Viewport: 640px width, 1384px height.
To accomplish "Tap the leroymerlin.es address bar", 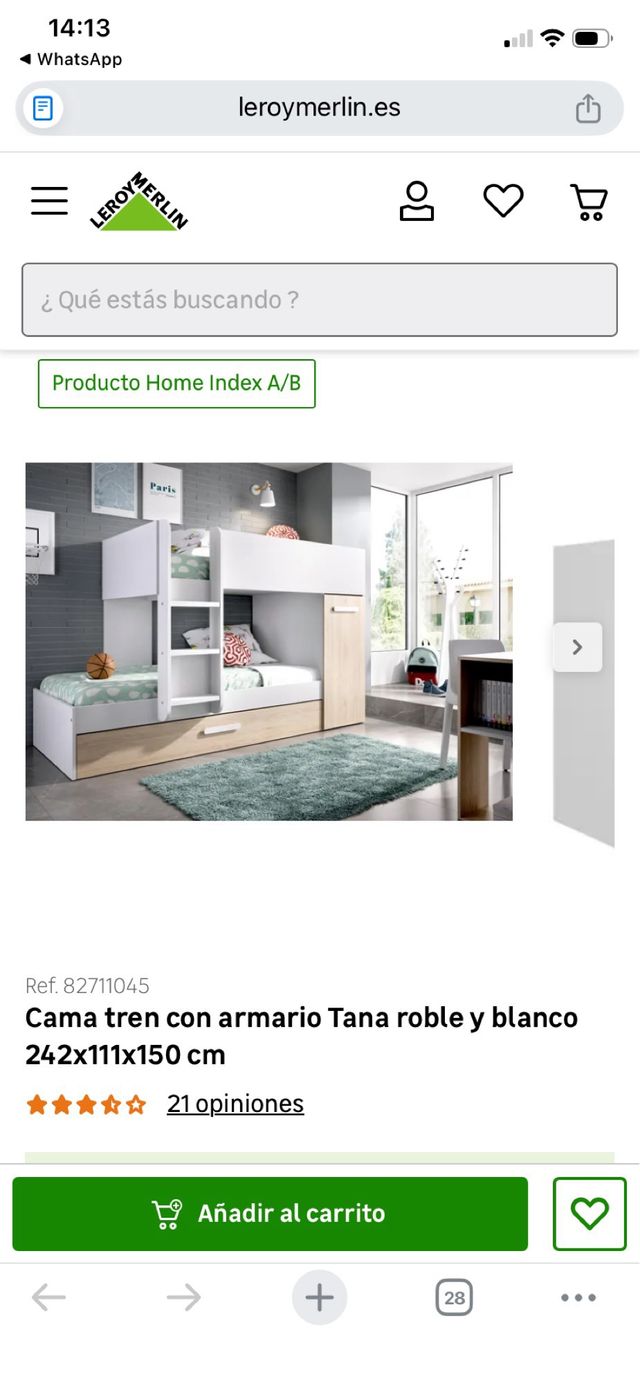I will pos(319,108).
